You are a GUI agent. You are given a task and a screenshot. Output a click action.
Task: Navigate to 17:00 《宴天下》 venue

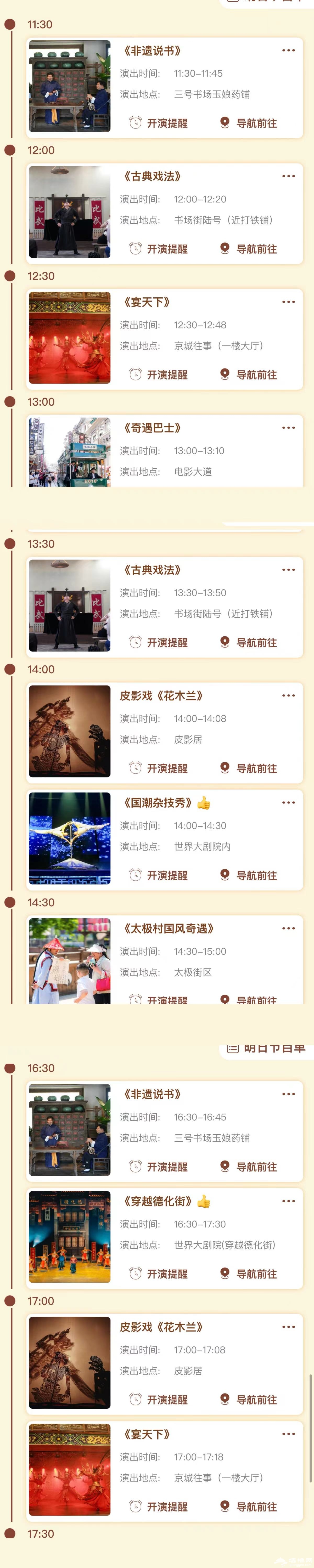[x=248, y=1507]
